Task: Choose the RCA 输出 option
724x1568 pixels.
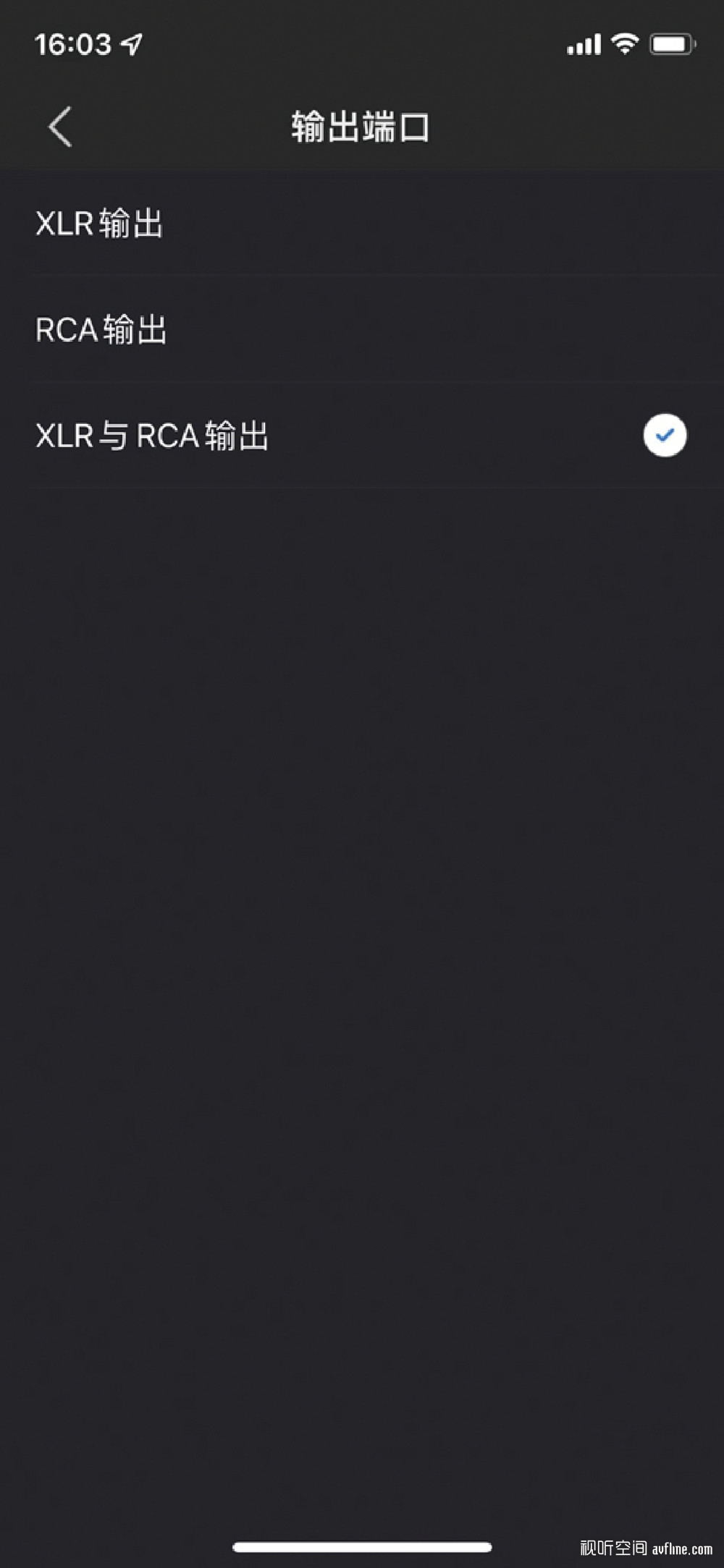Action: pos(362,329)
